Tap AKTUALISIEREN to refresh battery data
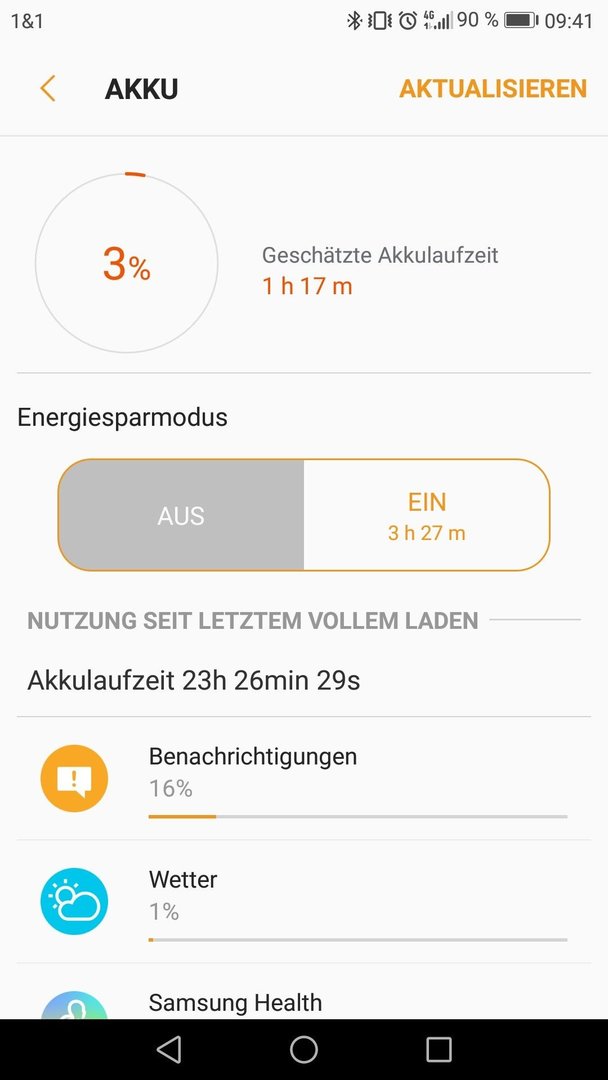This screenshot has width=608, height=1080. click(x=493, y=89)
